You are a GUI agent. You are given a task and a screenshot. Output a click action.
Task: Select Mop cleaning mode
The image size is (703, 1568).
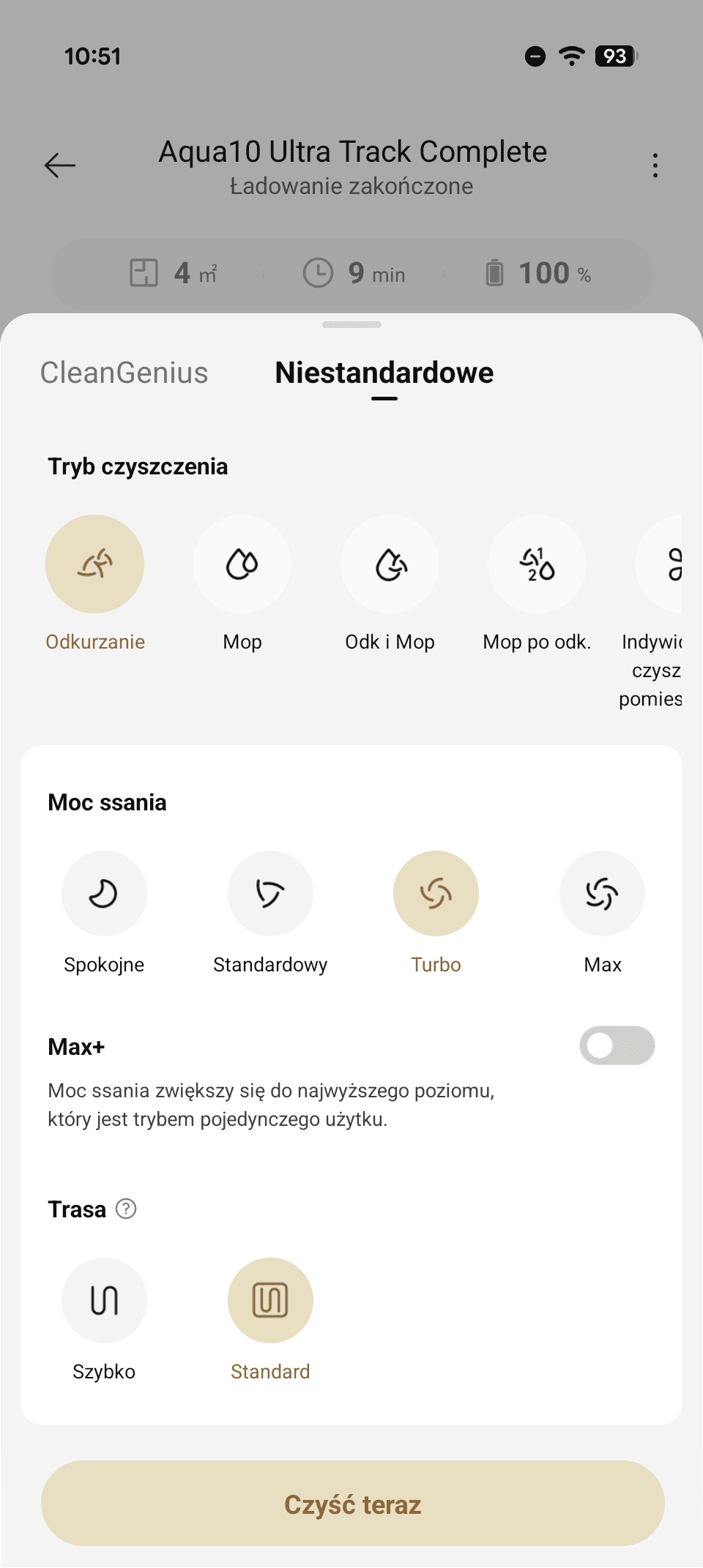click(242, 564)
